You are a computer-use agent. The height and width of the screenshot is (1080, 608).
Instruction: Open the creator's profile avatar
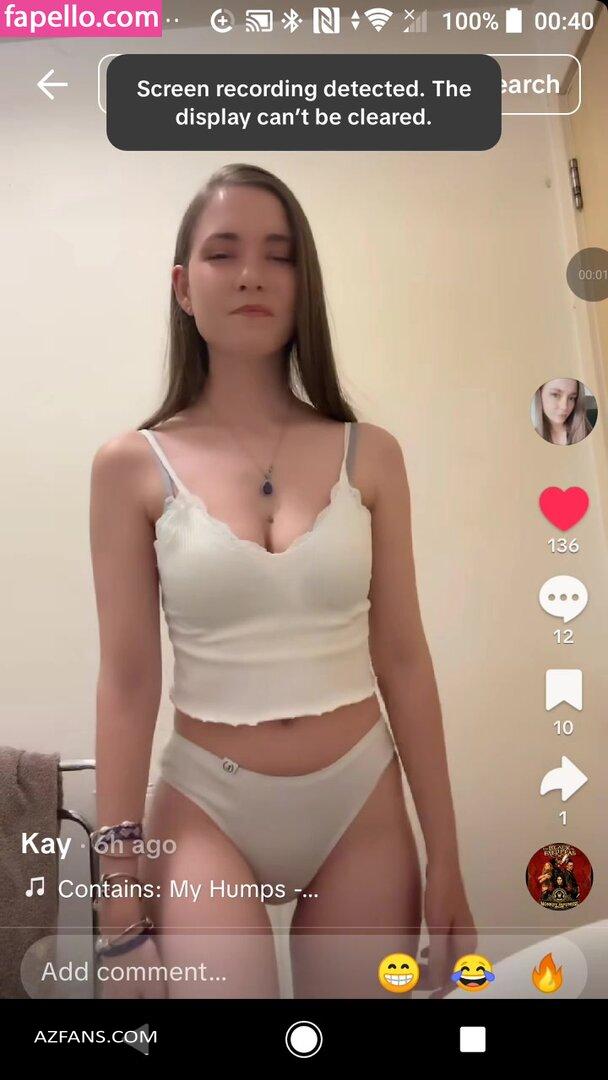tap(563, 411)
